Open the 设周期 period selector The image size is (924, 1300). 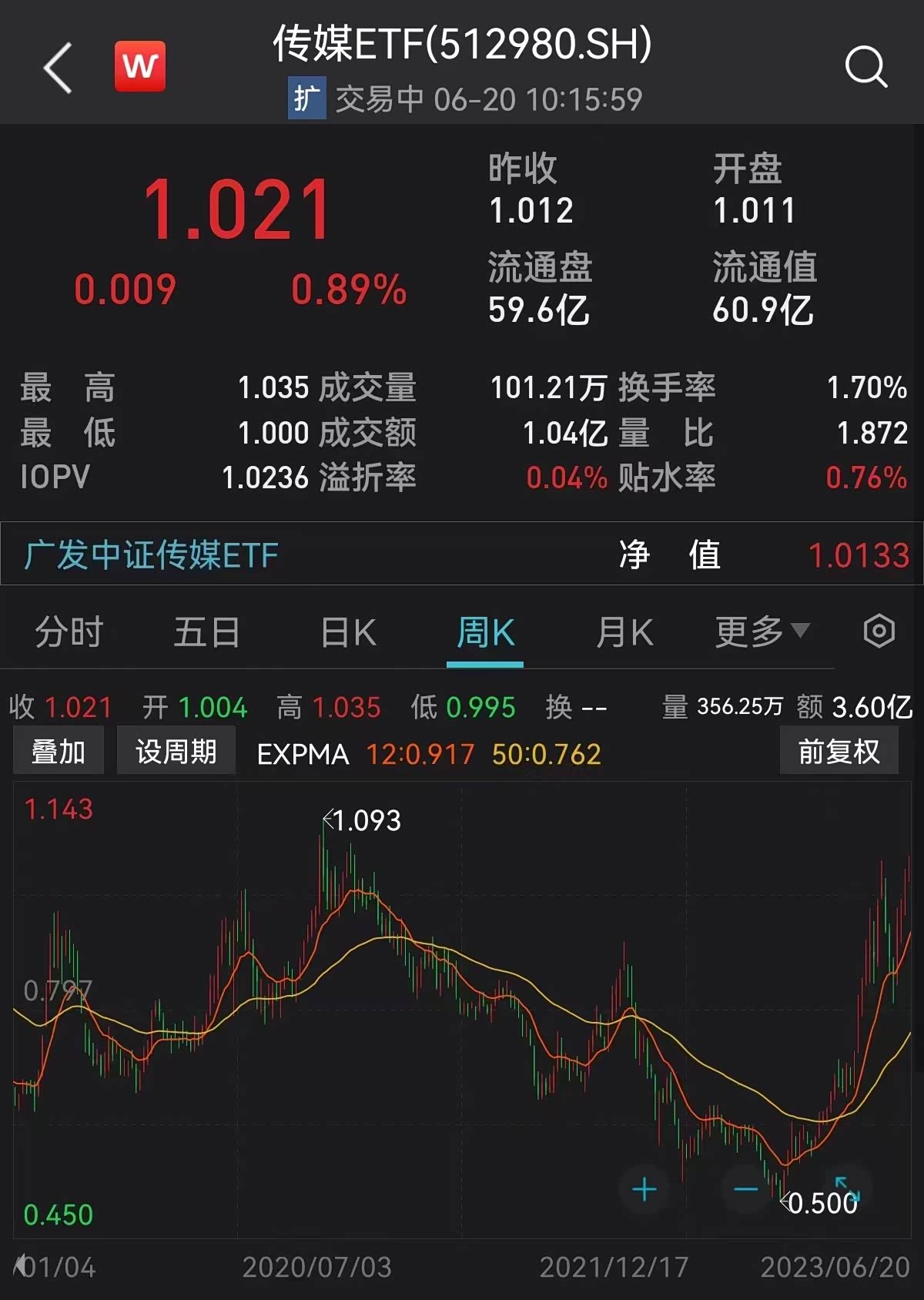click(x=176, y=749)
